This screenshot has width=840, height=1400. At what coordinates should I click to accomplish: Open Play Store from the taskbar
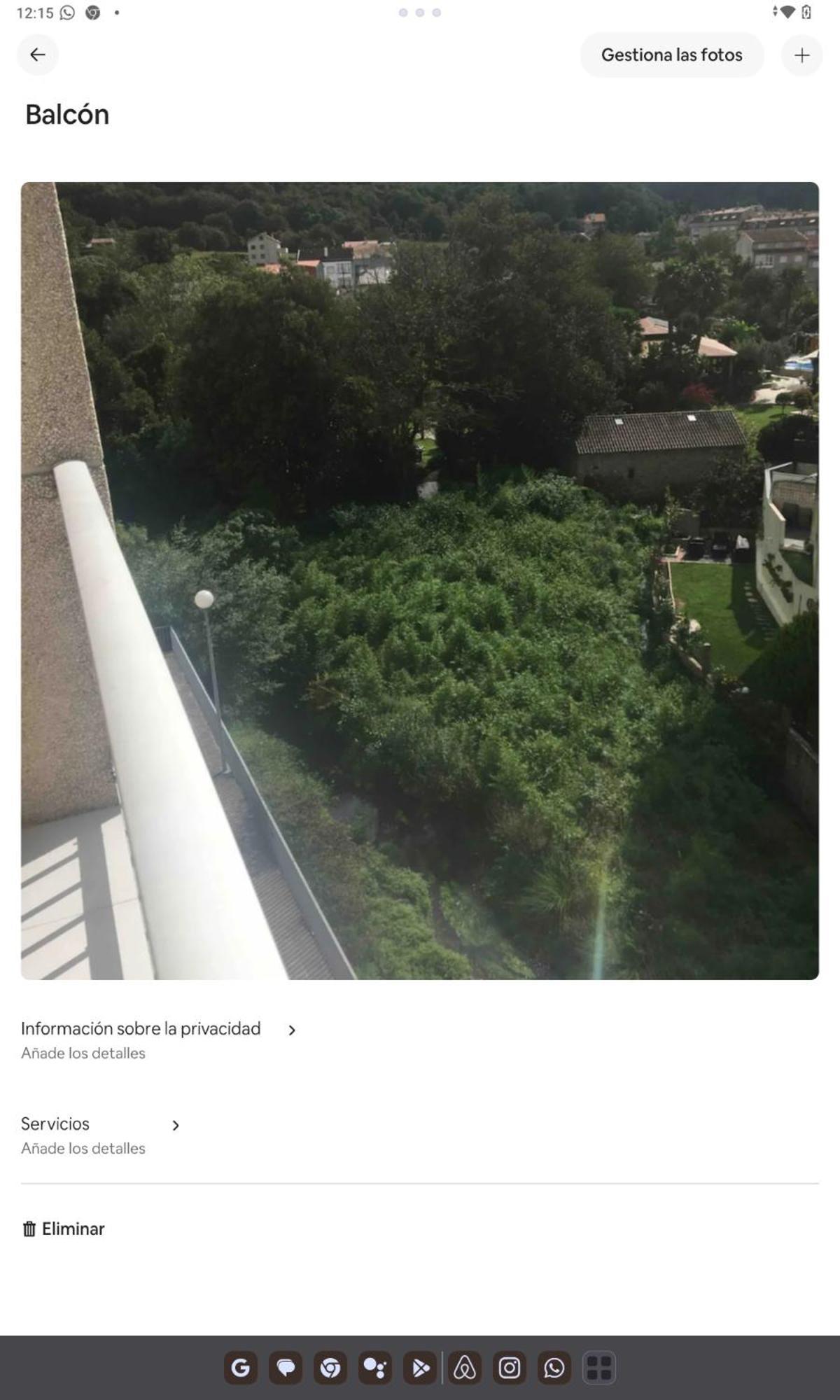pos(420,1368)
